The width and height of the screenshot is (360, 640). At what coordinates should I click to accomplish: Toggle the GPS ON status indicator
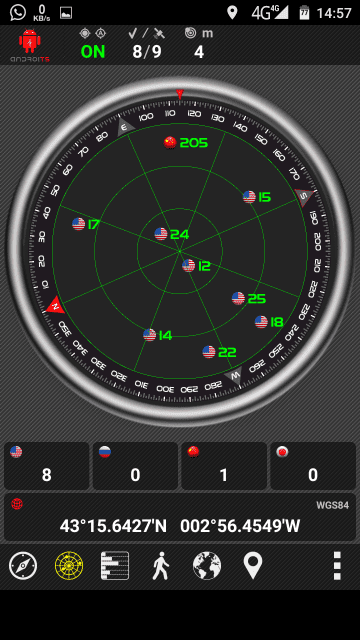(x=93, y=44)
